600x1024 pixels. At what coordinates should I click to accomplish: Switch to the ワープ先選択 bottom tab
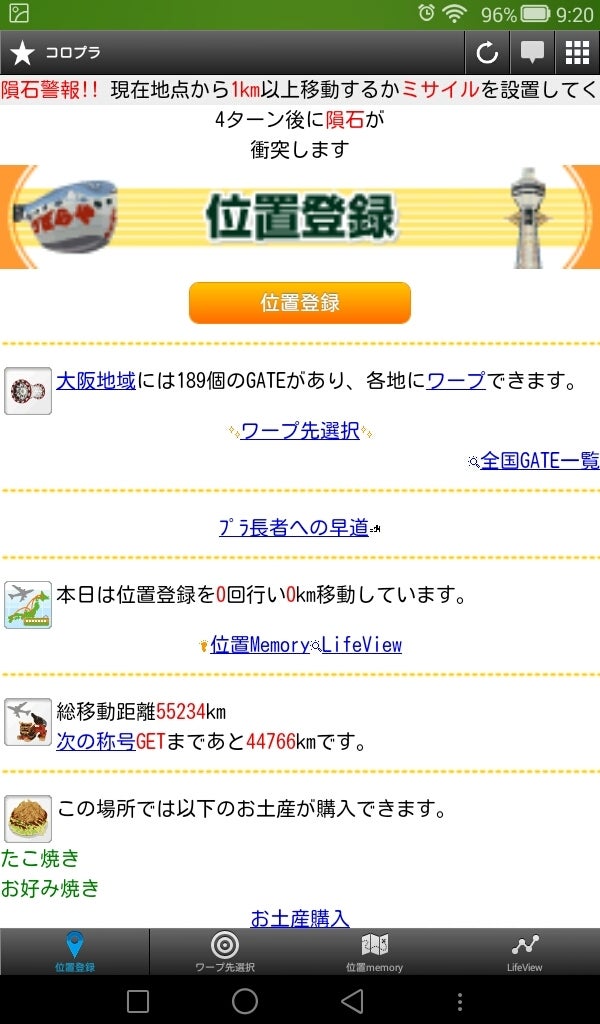coord(225,951)
